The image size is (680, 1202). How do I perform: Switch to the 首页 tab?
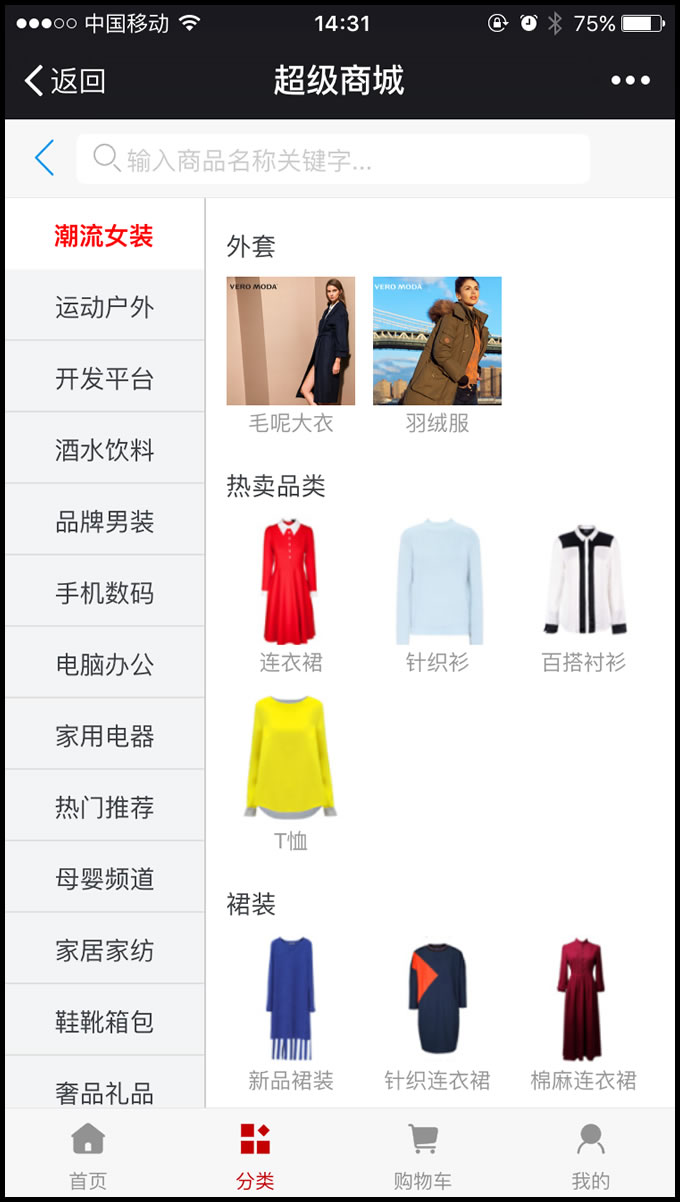click(x=88, y=1155)
